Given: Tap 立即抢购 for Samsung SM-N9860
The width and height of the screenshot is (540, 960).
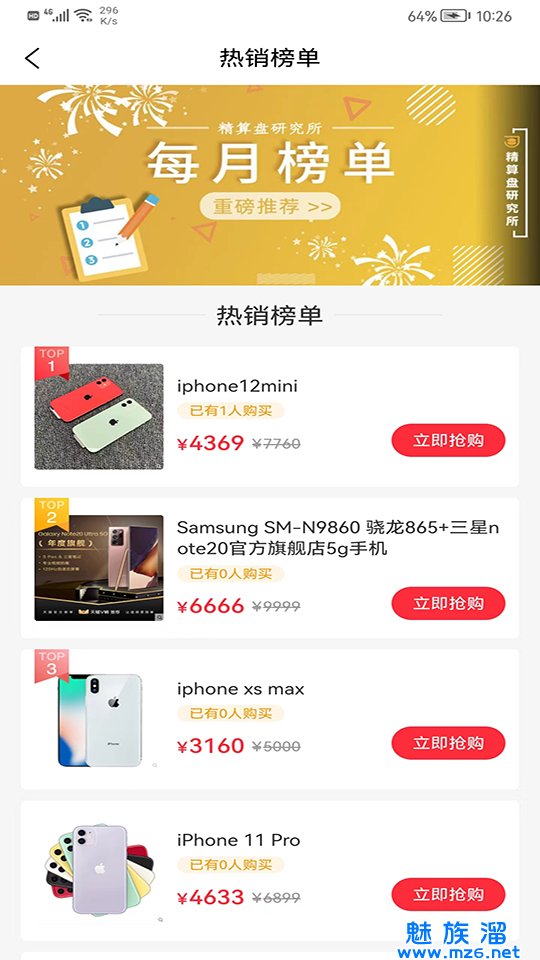Looking at the screenshot, I should click(448, 604).
